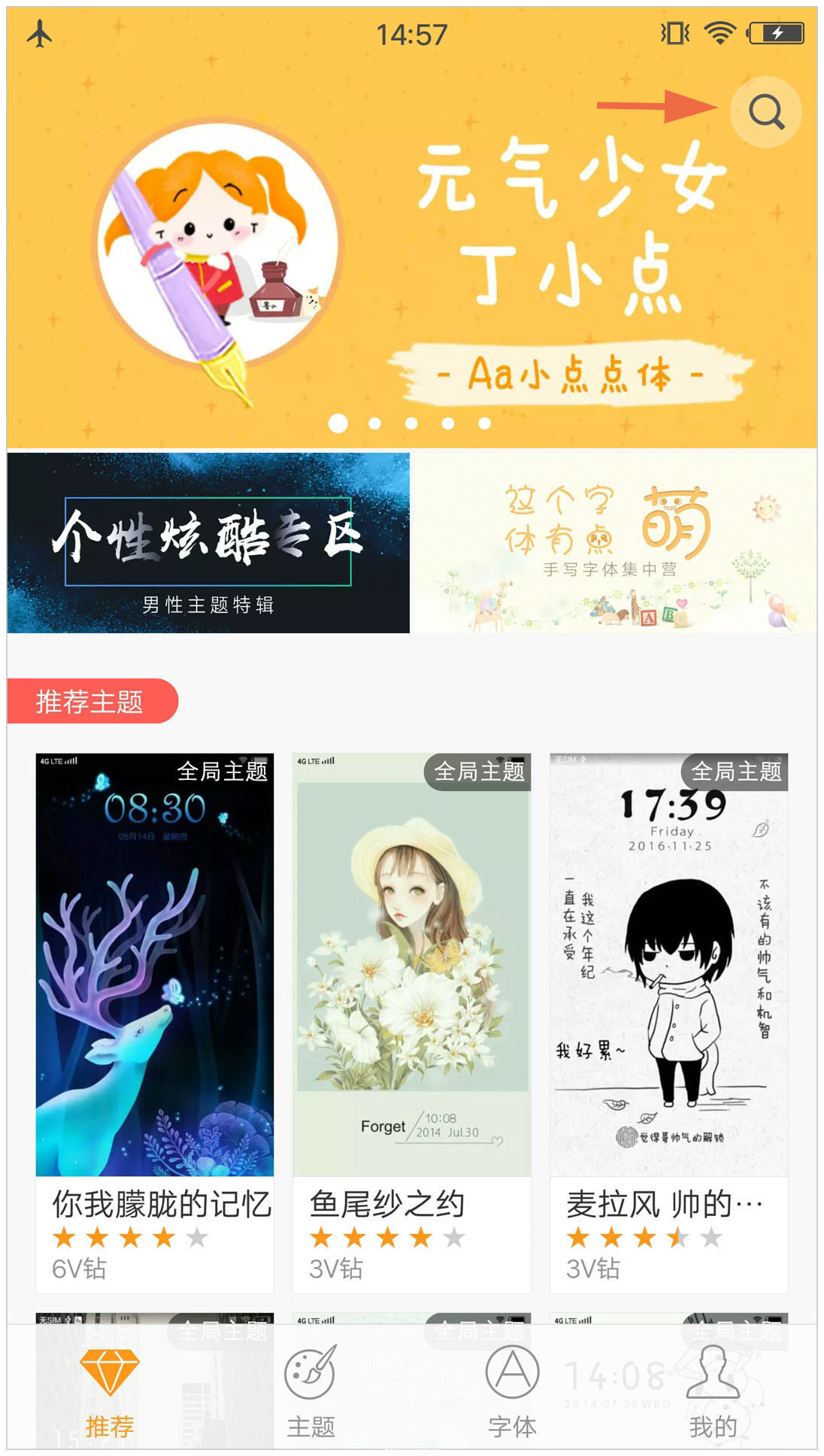Open the 你我朦胧的记忆 theme card
The height and width of the screenshot is (1456, 824).
coord(155,1023)
